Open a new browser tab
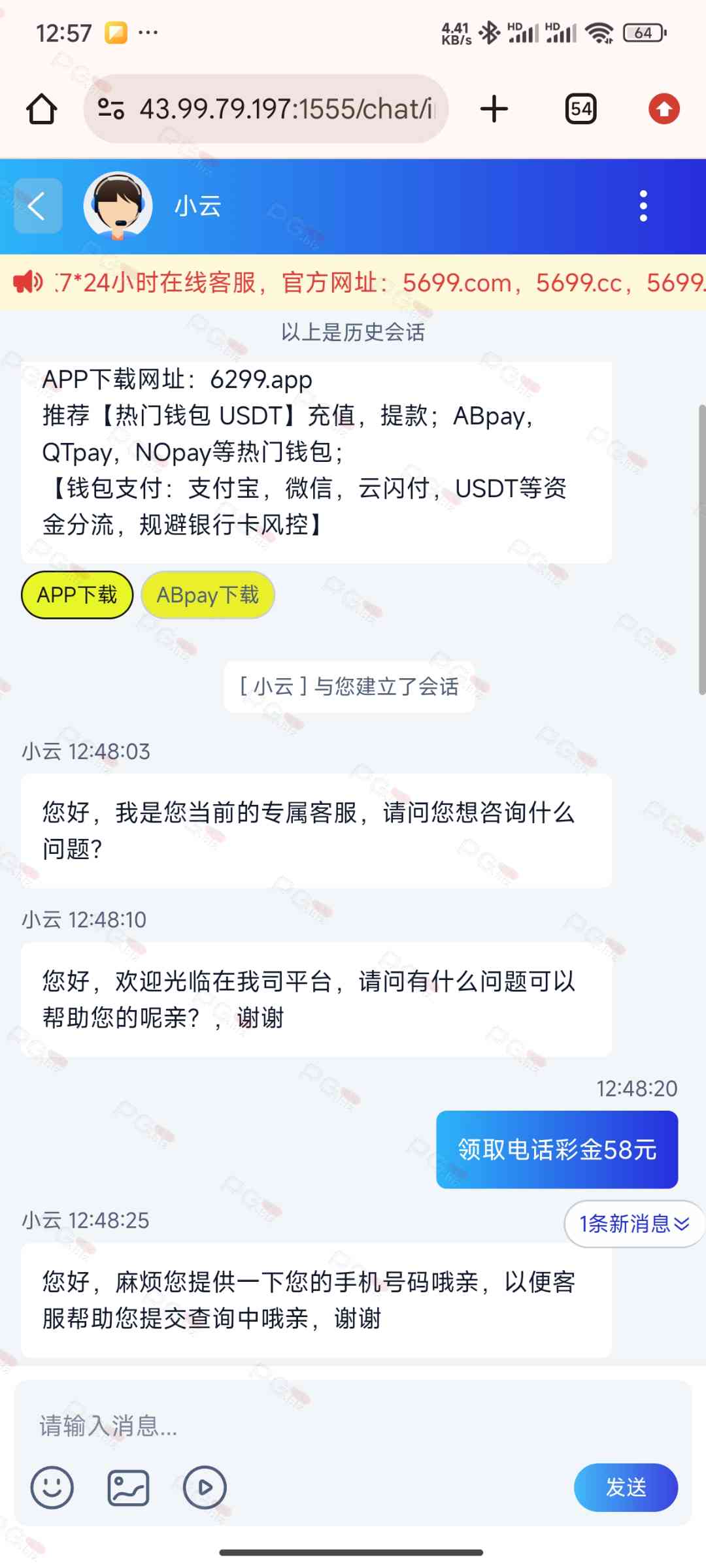The image size is (706, 1568). coord(494,109)
